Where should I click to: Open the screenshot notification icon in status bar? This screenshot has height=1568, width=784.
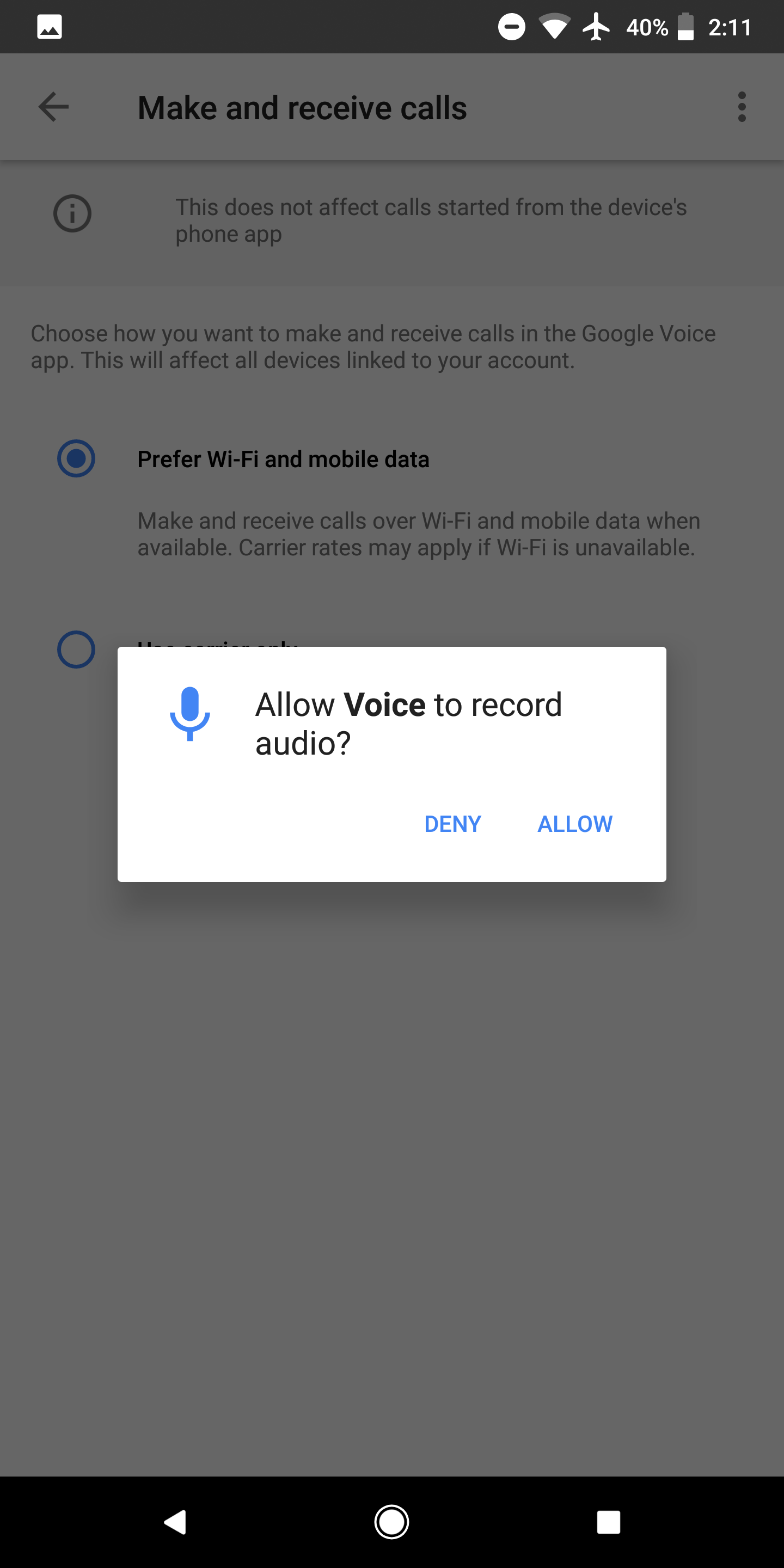point(50,26)
